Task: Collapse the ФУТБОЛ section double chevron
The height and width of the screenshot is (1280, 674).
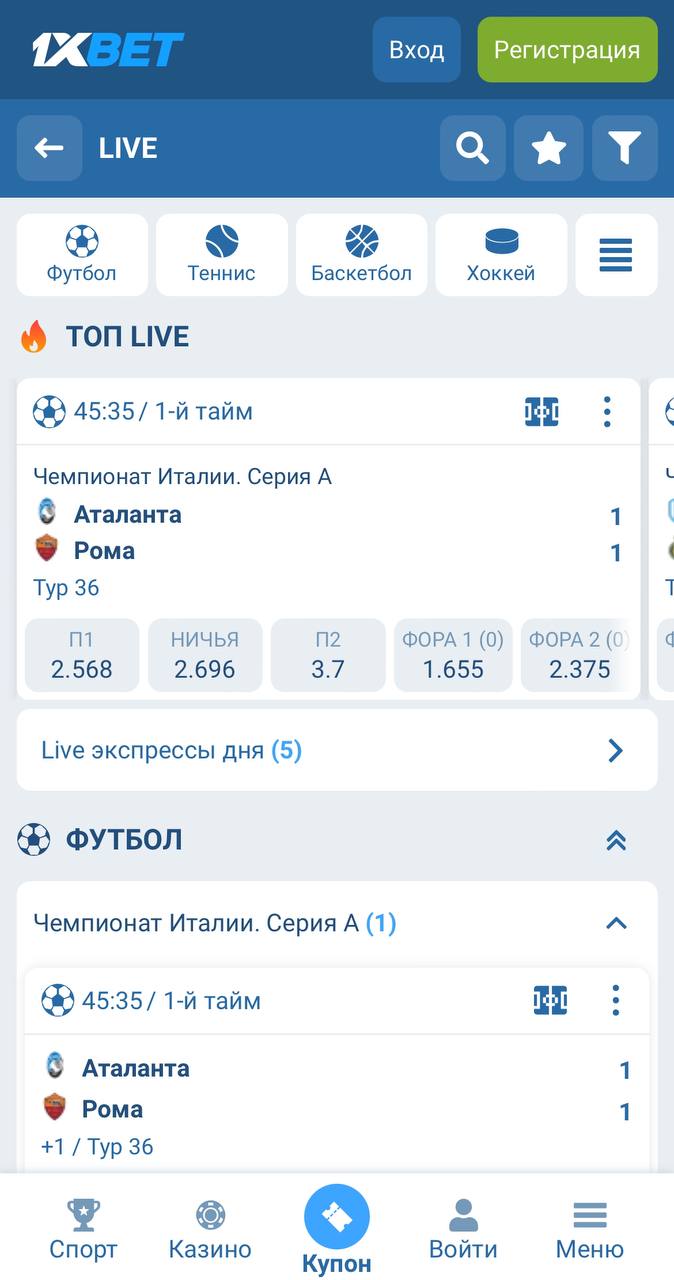Action: click(616, 840)
